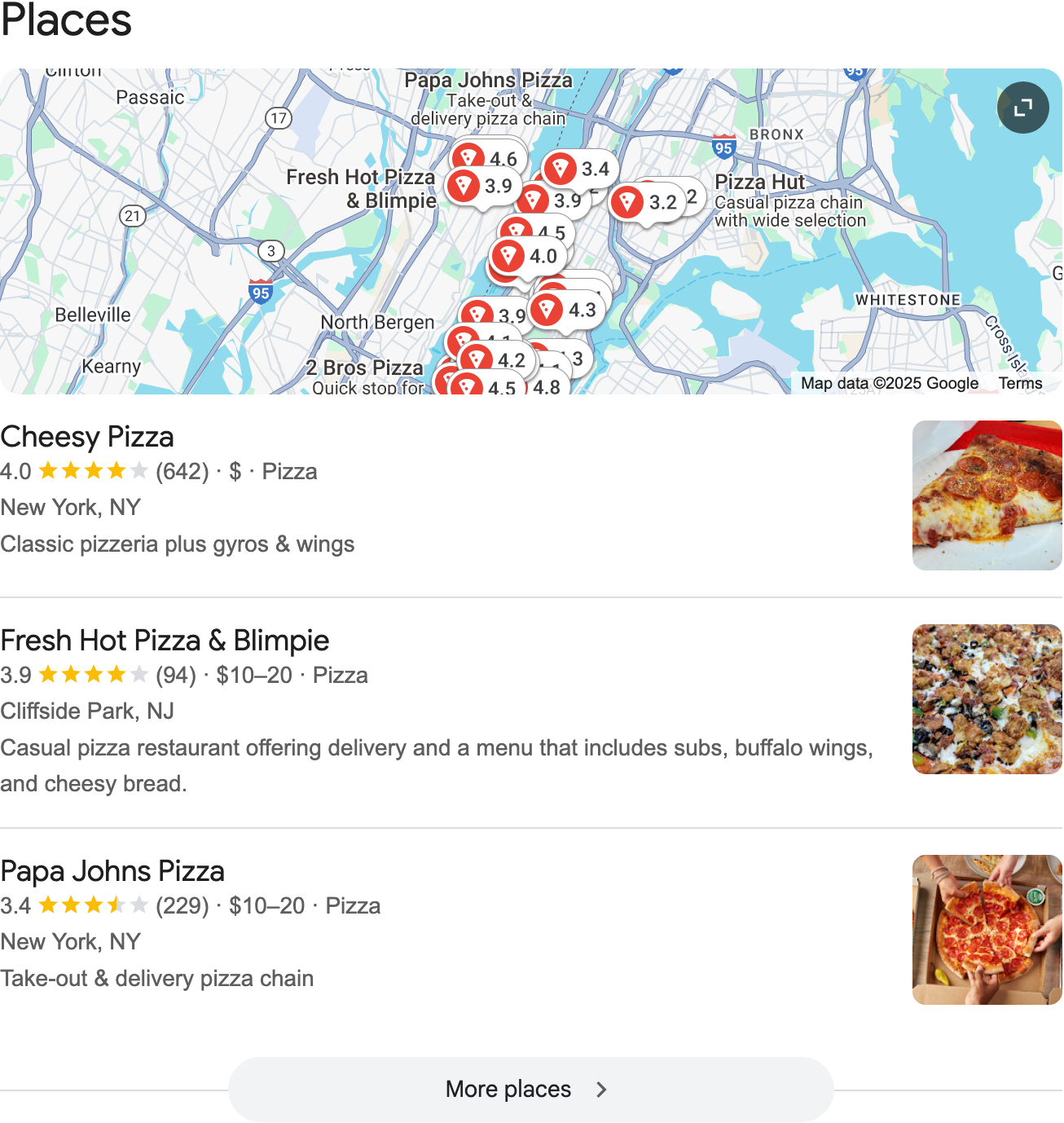View the Papa Johns Pizza photo
The image size is (1064, 1123).
click(987, 930)
